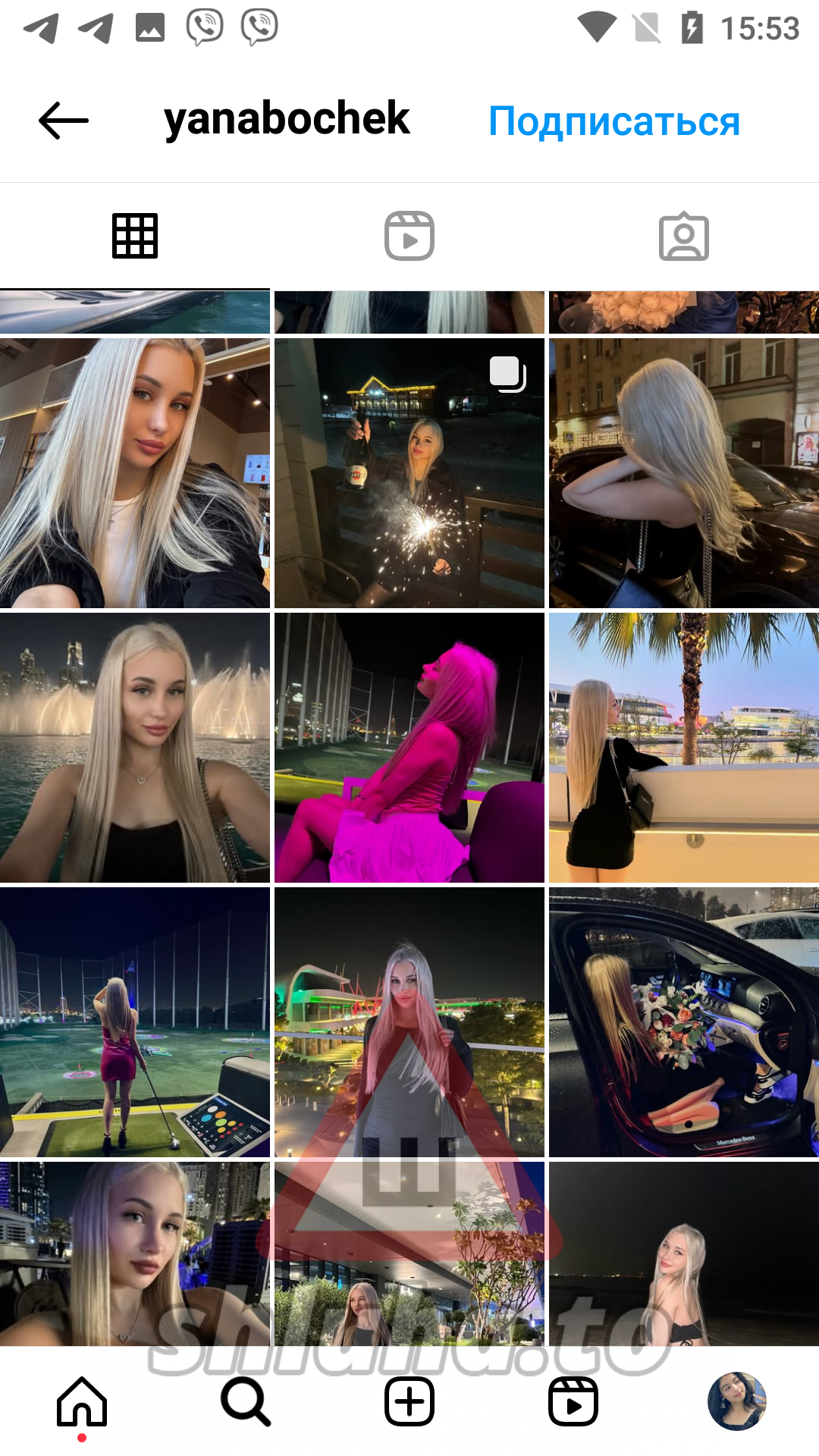Image resolution: width=819 pixels, height=1456 pixels.
Task: Open the golf driving range post
Action: pyautogui.click(x=135, y=1022)
